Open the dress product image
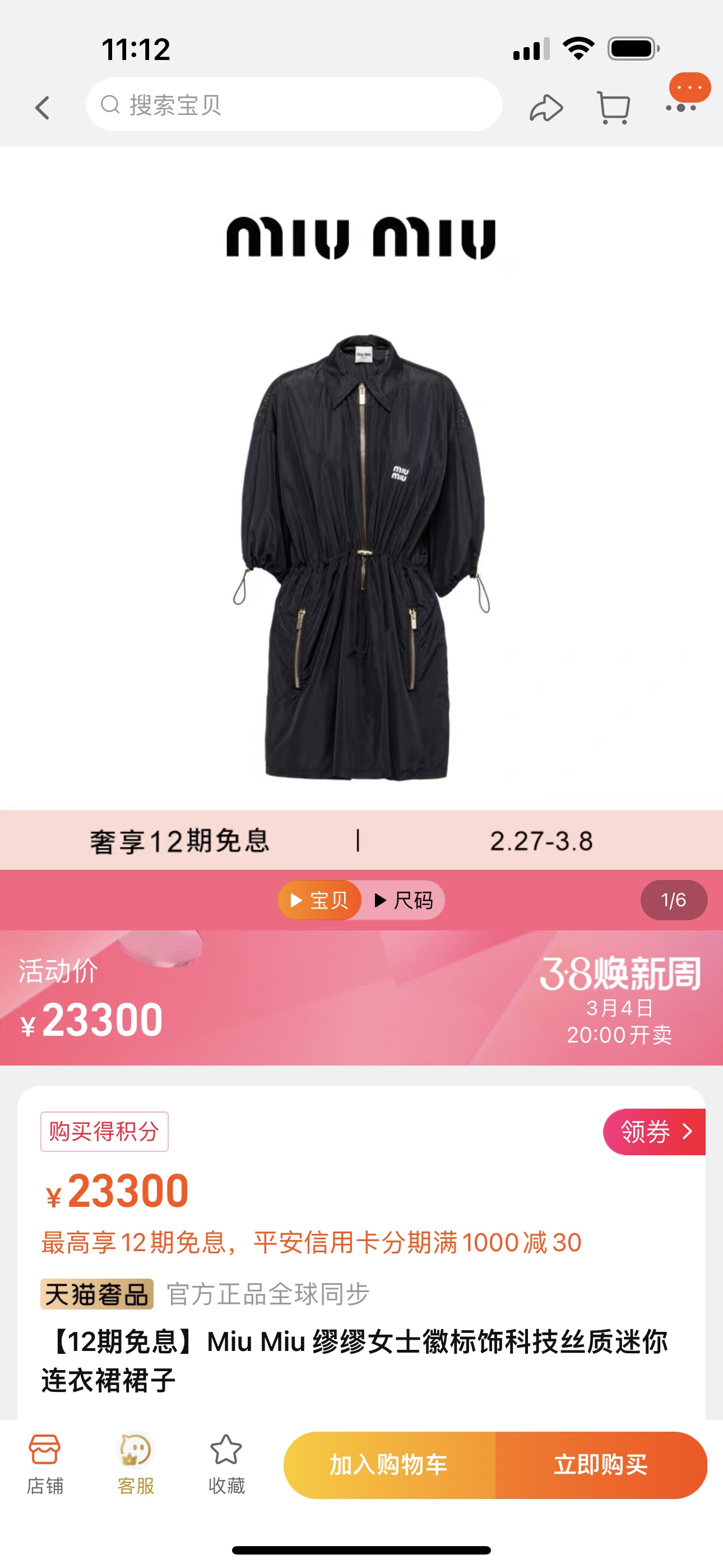 click(x=361, y=557)
